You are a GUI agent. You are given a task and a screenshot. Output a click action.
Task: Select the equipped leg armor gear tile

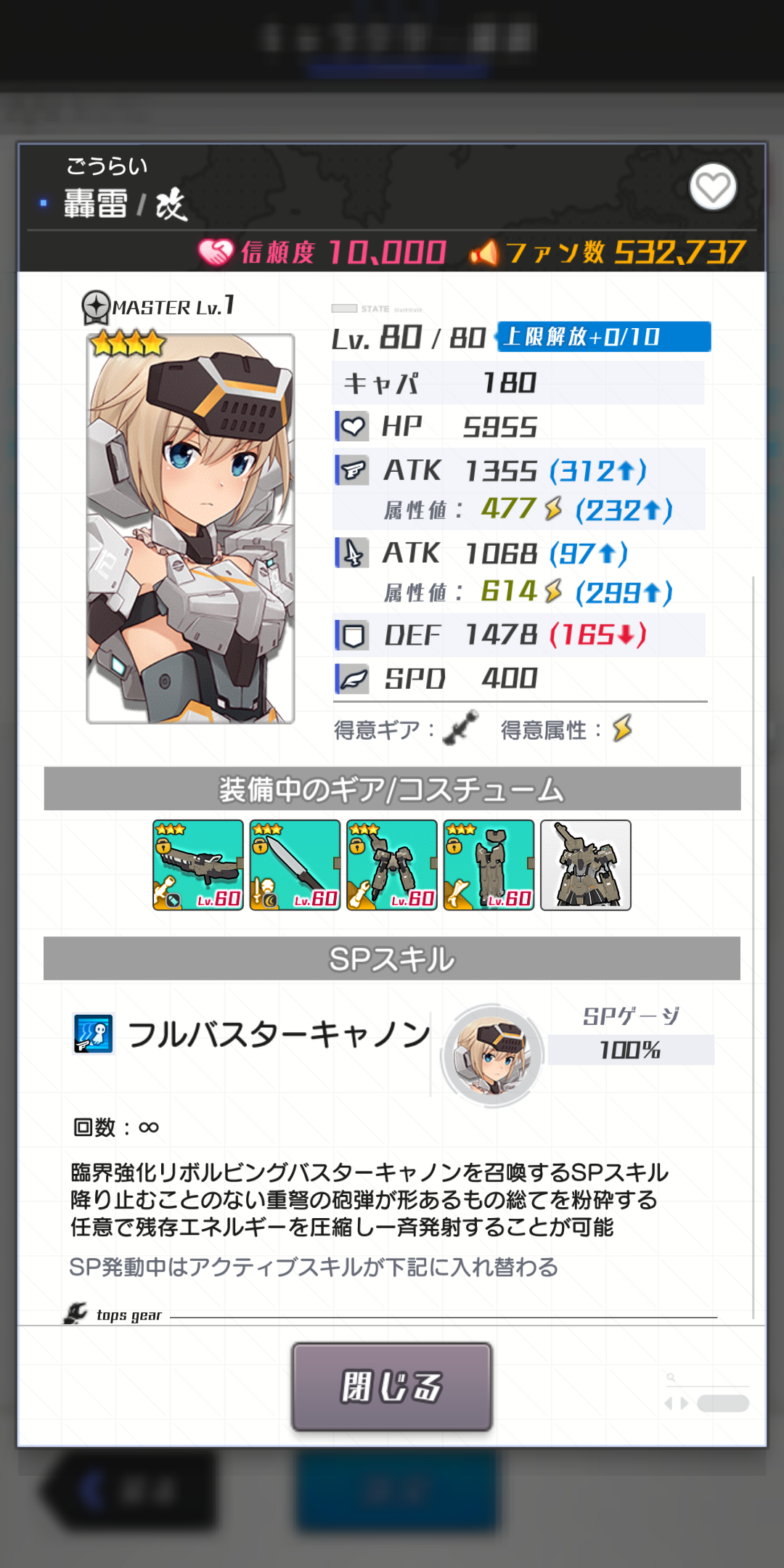click(489, 865)
